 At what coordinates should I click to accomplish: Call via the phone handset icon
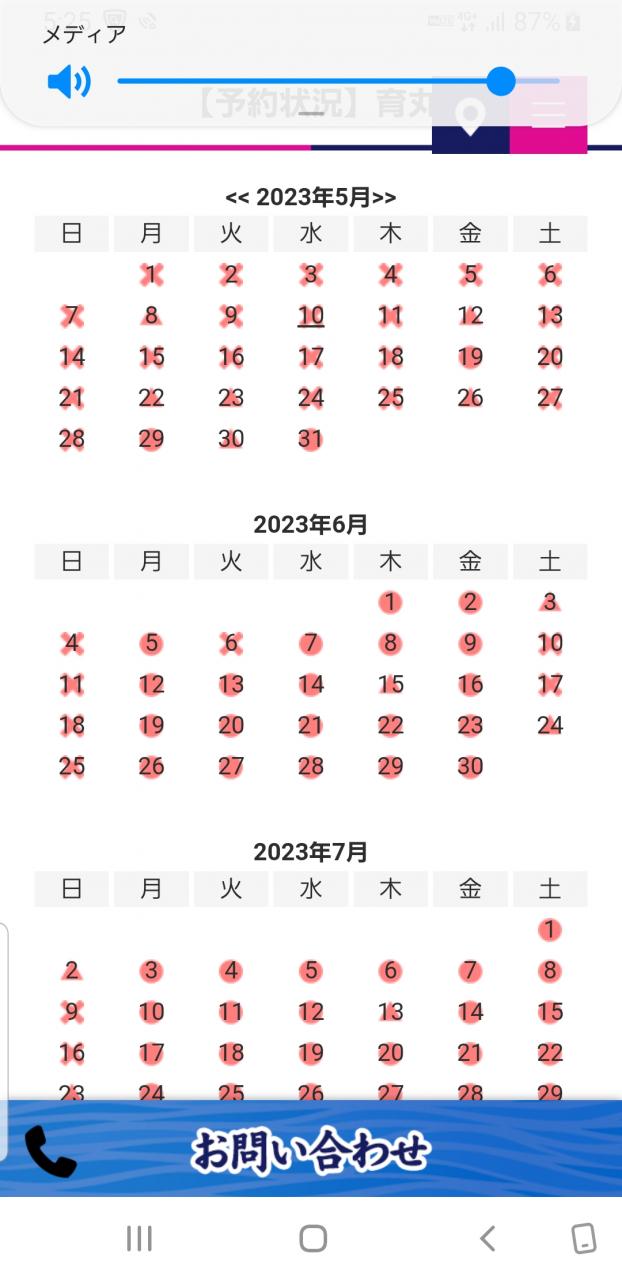pyautogui.click(x=50, y=1151)
